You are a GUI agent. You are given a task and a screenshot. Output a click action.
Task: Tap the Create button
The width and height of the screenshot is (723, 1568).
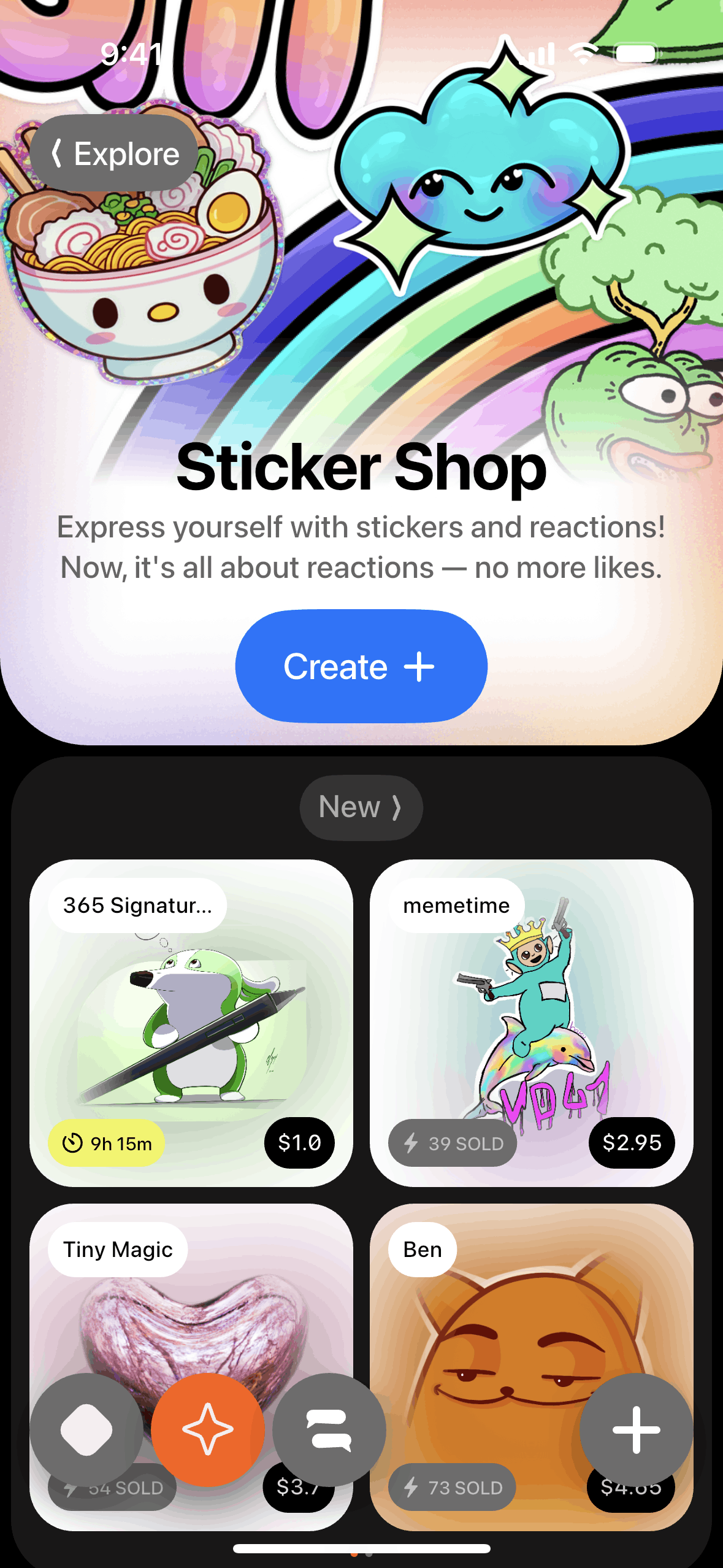pos(361,666)
